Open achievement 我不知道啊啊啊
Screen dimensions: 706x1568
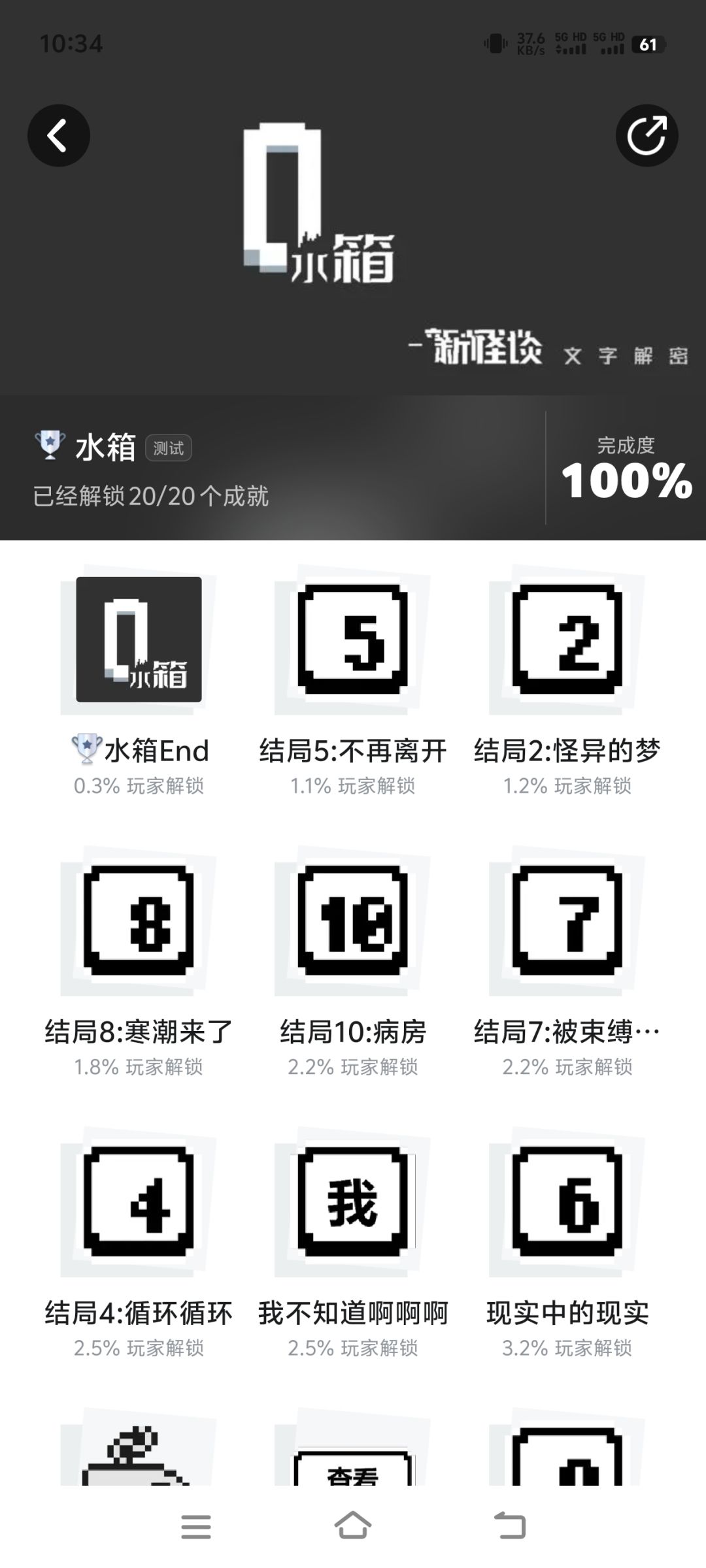(x=353, y=1202)
